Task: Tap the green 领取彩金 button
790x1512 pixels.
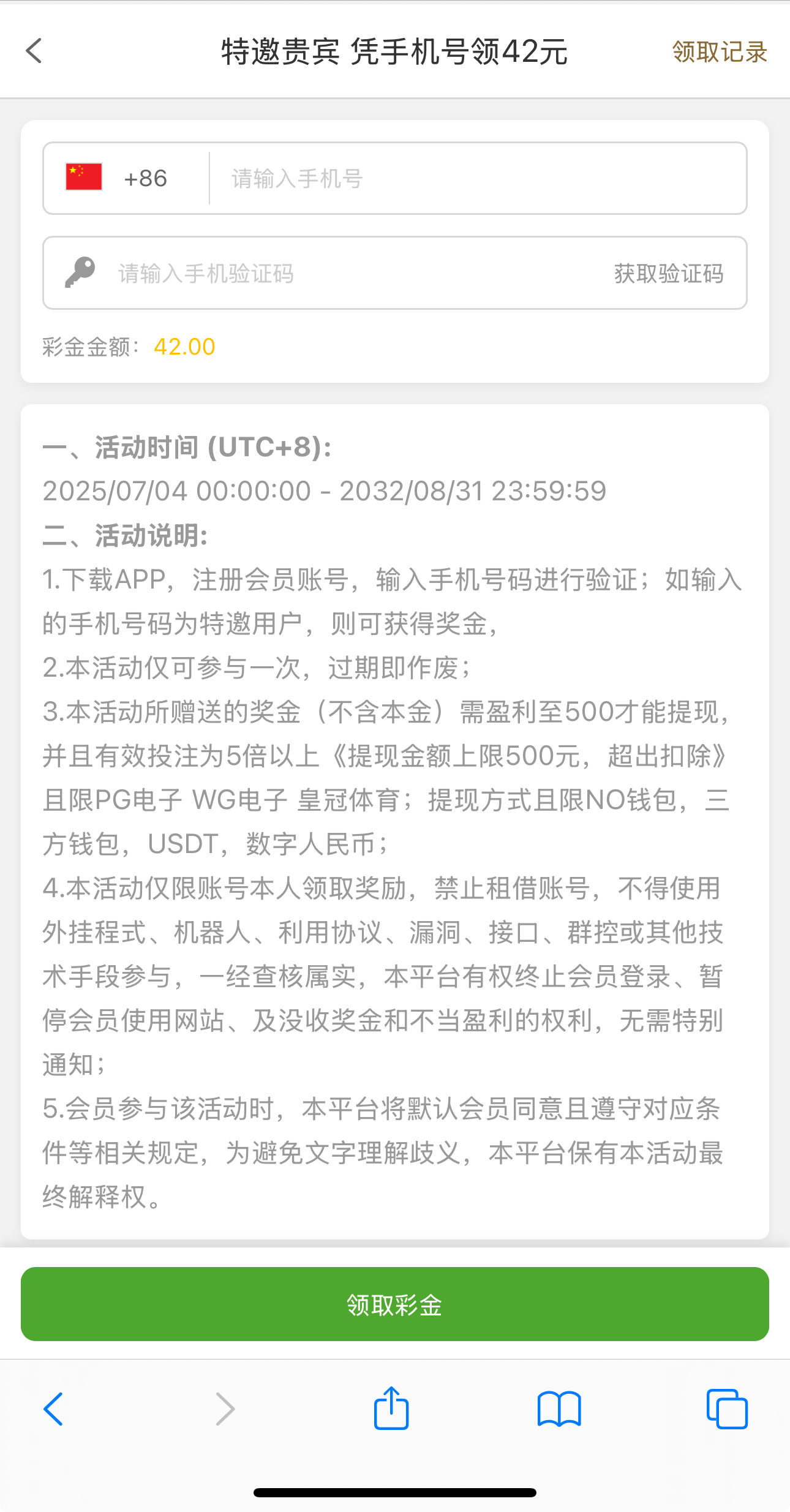Action: 394,1304
